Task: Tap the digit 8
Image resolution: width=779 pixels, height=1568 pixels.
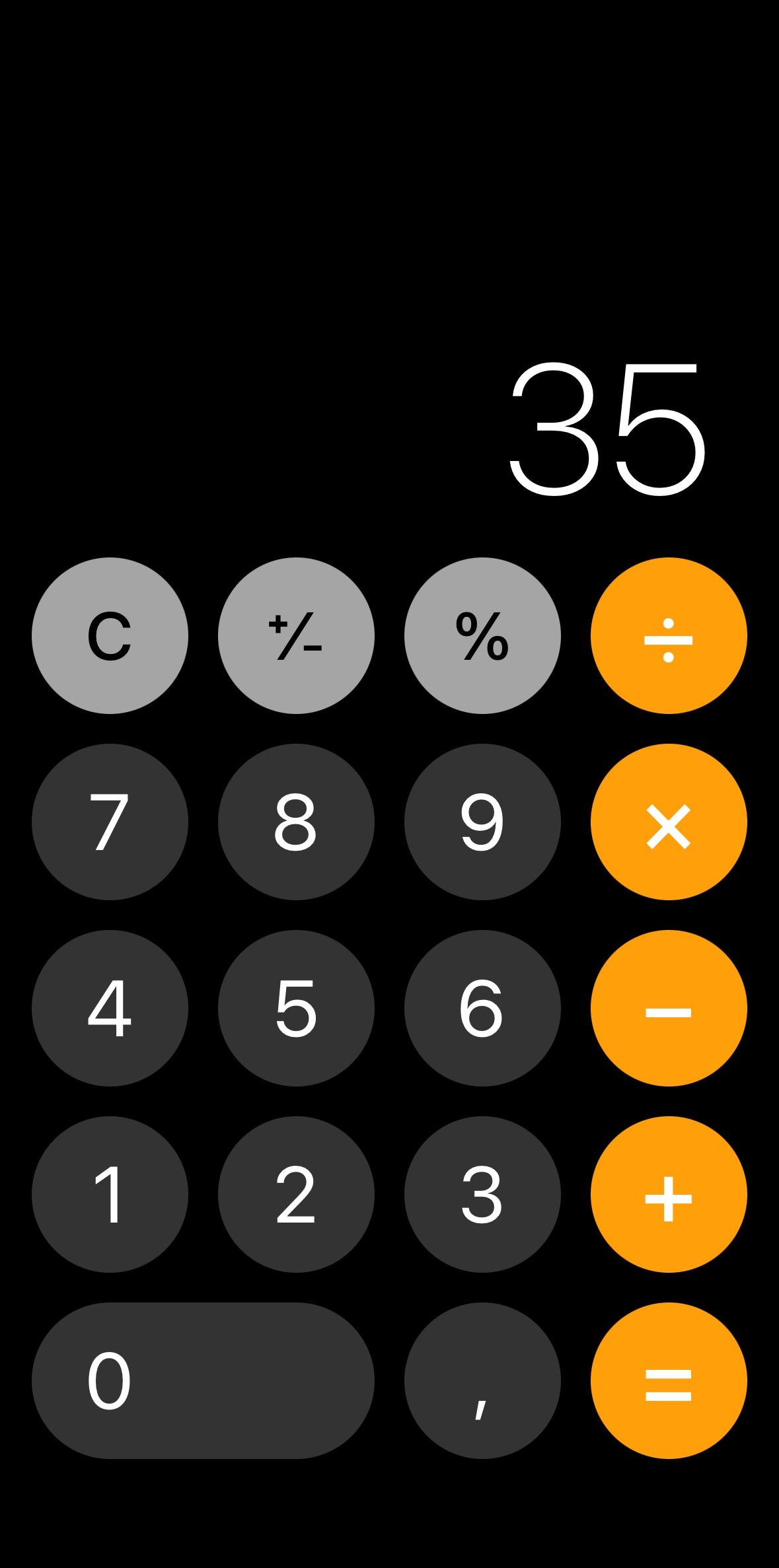Action: coord(297,821)
